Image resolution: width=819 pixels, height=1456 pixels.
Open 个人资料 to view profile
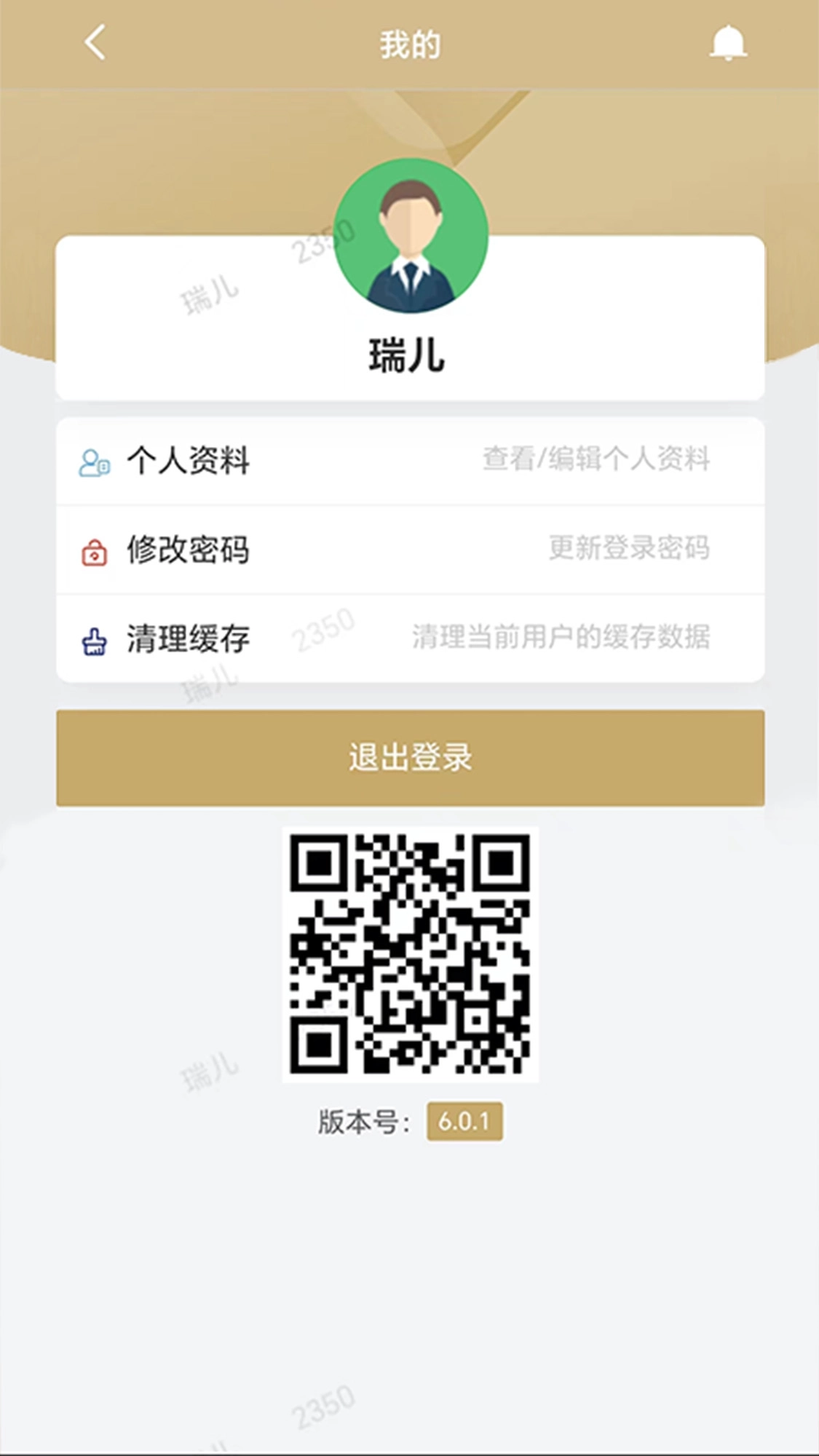(189, 461)
